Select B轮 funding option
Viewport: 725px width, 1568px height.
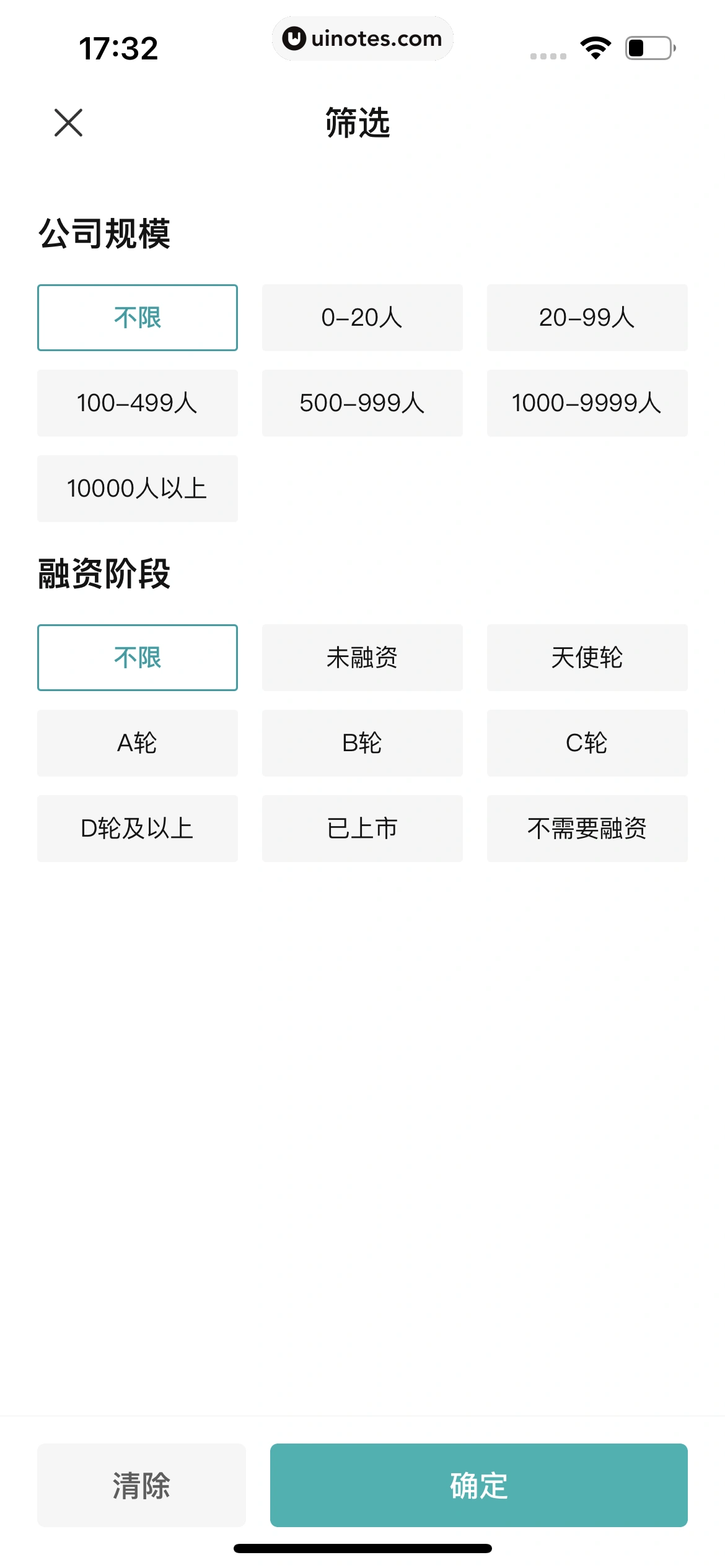pos(362,743)
